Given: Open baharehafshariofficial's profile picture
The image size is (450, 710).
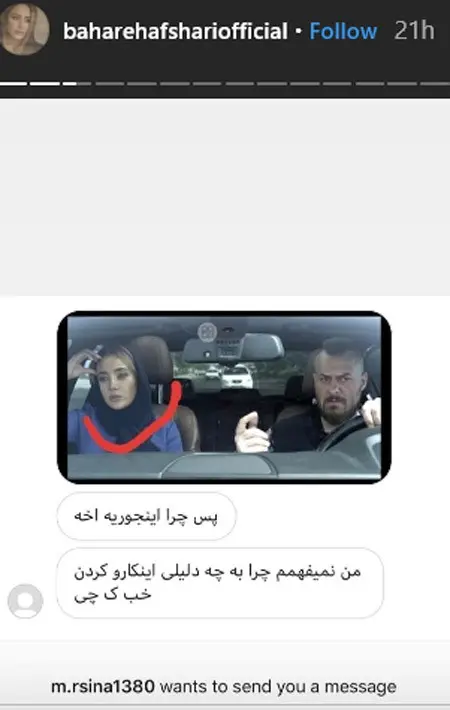Looking at the screenshot, I should pos(24,29).
